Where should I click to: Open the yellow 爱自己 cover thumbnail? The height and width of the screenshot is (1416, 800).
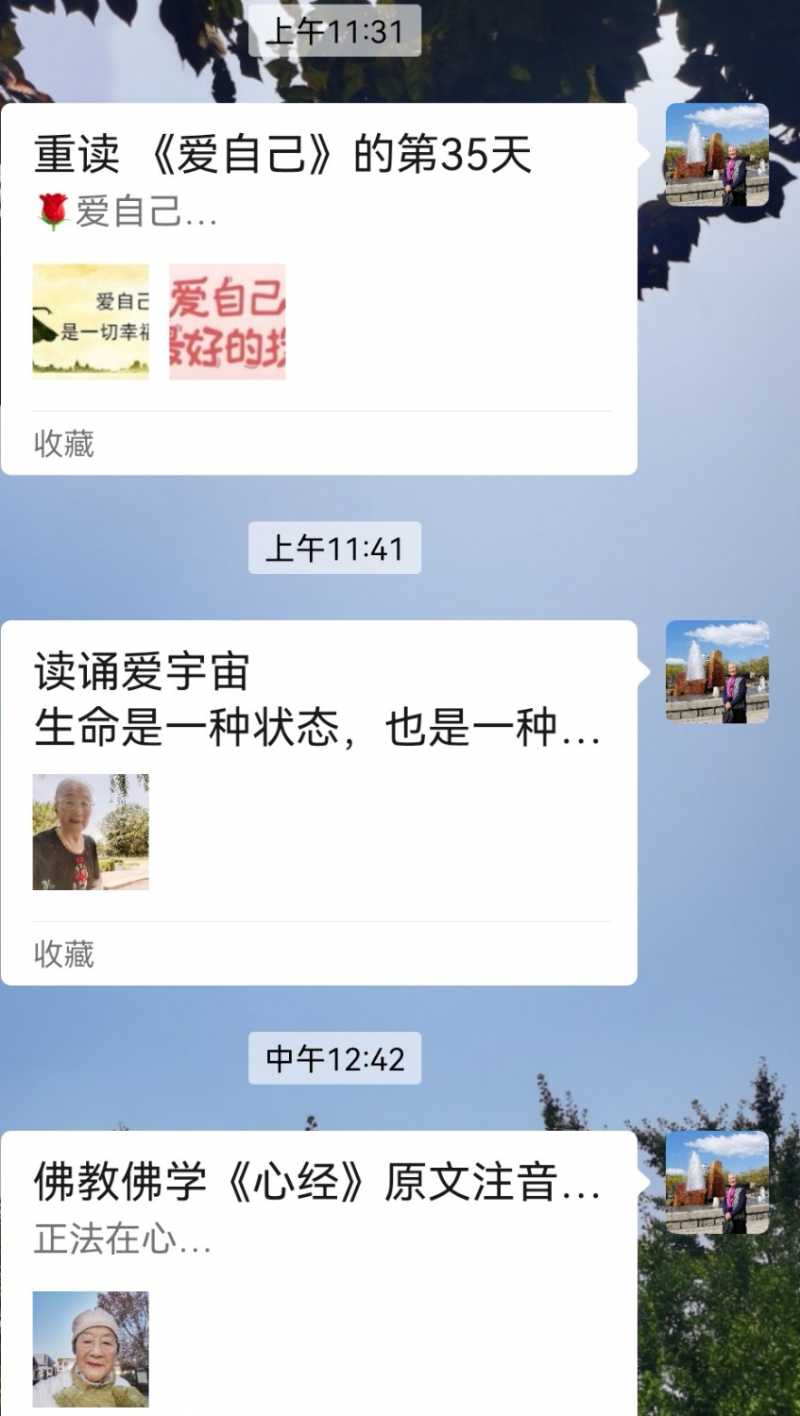click(90, 320)
